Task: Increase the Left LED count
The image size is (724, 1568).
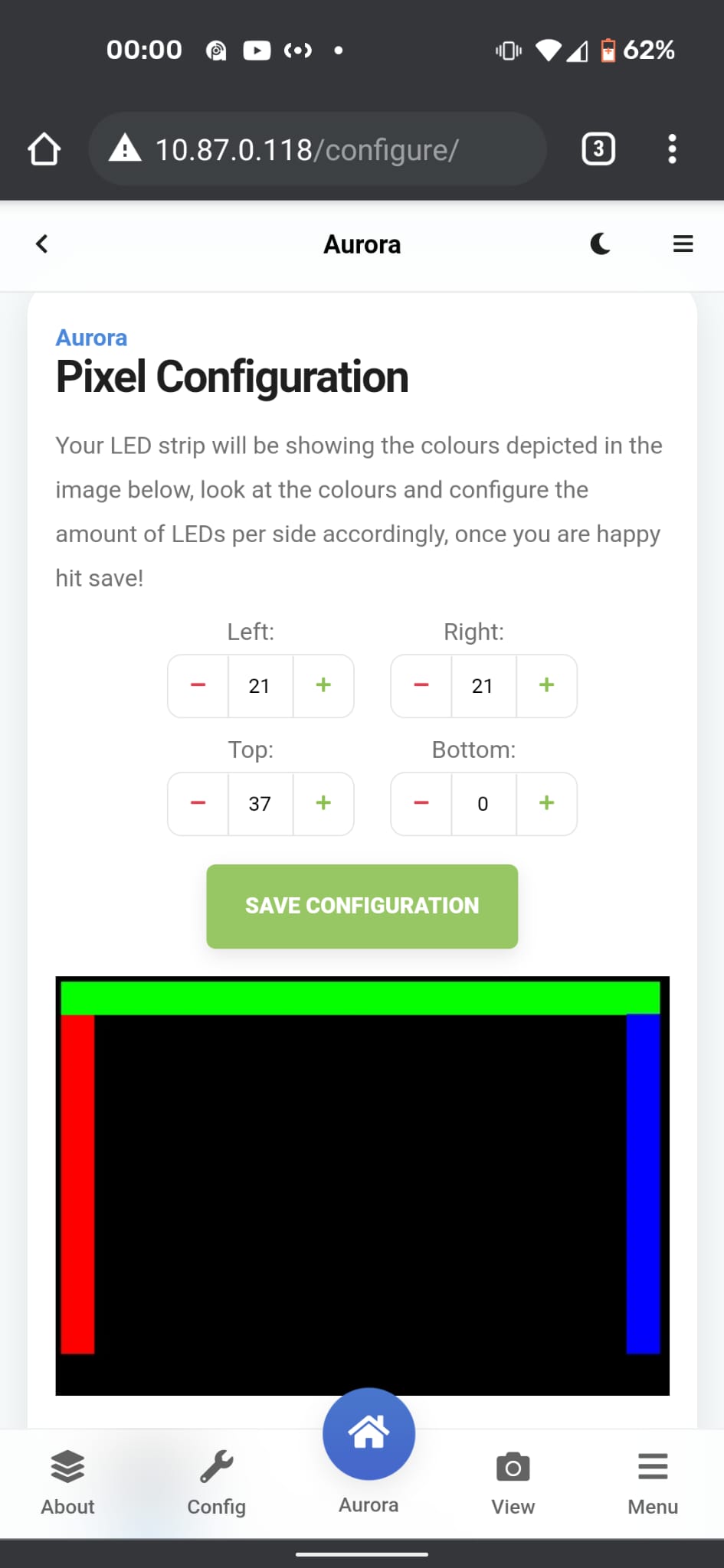Action: tap(323, 685)
